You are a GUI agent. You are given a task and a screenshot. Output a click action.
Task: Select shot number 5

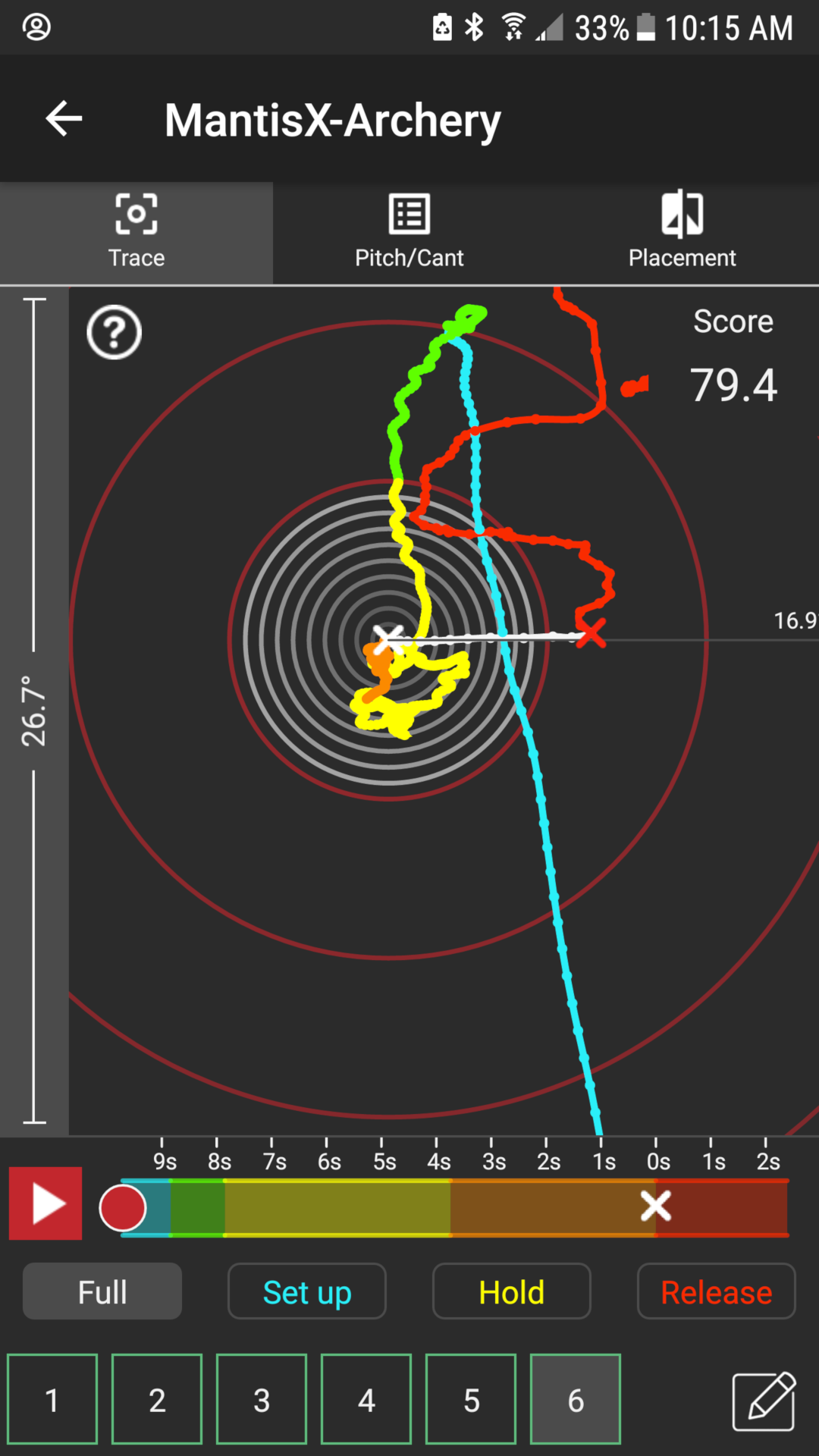point(471,1399)
